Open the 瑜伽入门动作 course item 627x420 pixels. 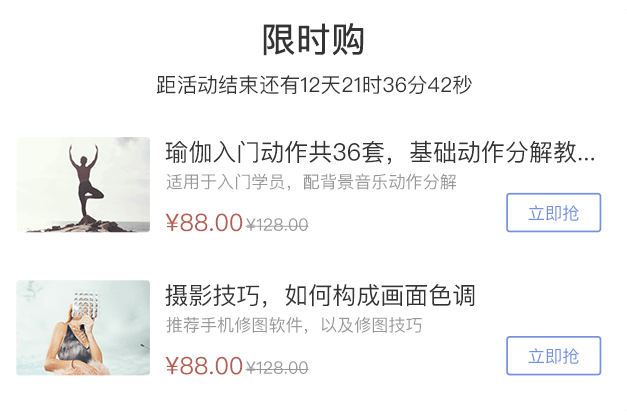coord(379,153)
